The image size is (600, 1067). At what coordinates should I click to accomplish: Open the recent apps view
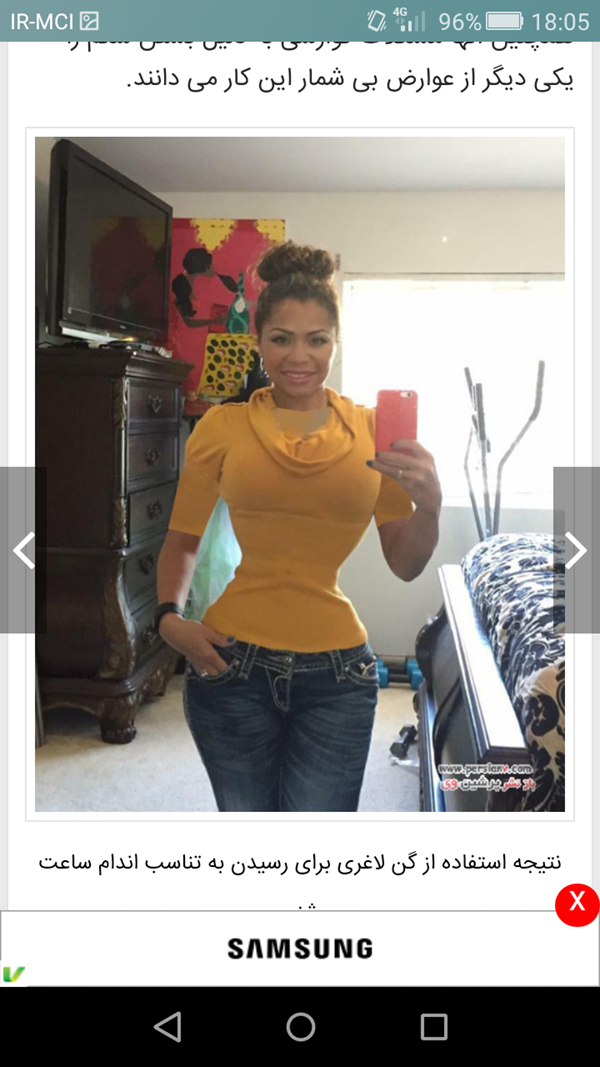tap(433, 1027)
